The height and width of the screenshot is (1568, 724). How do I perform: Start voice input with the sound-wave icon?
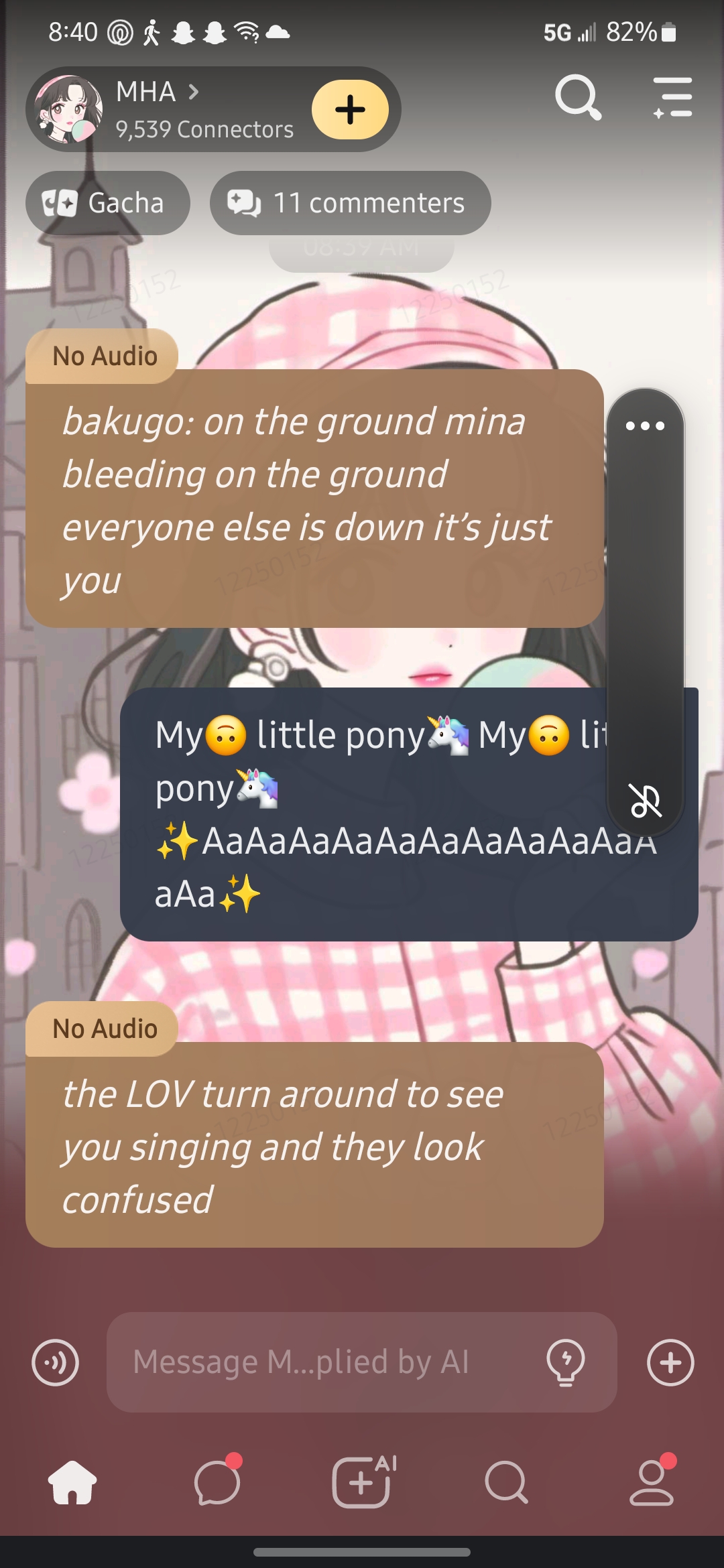point(55,1363)
